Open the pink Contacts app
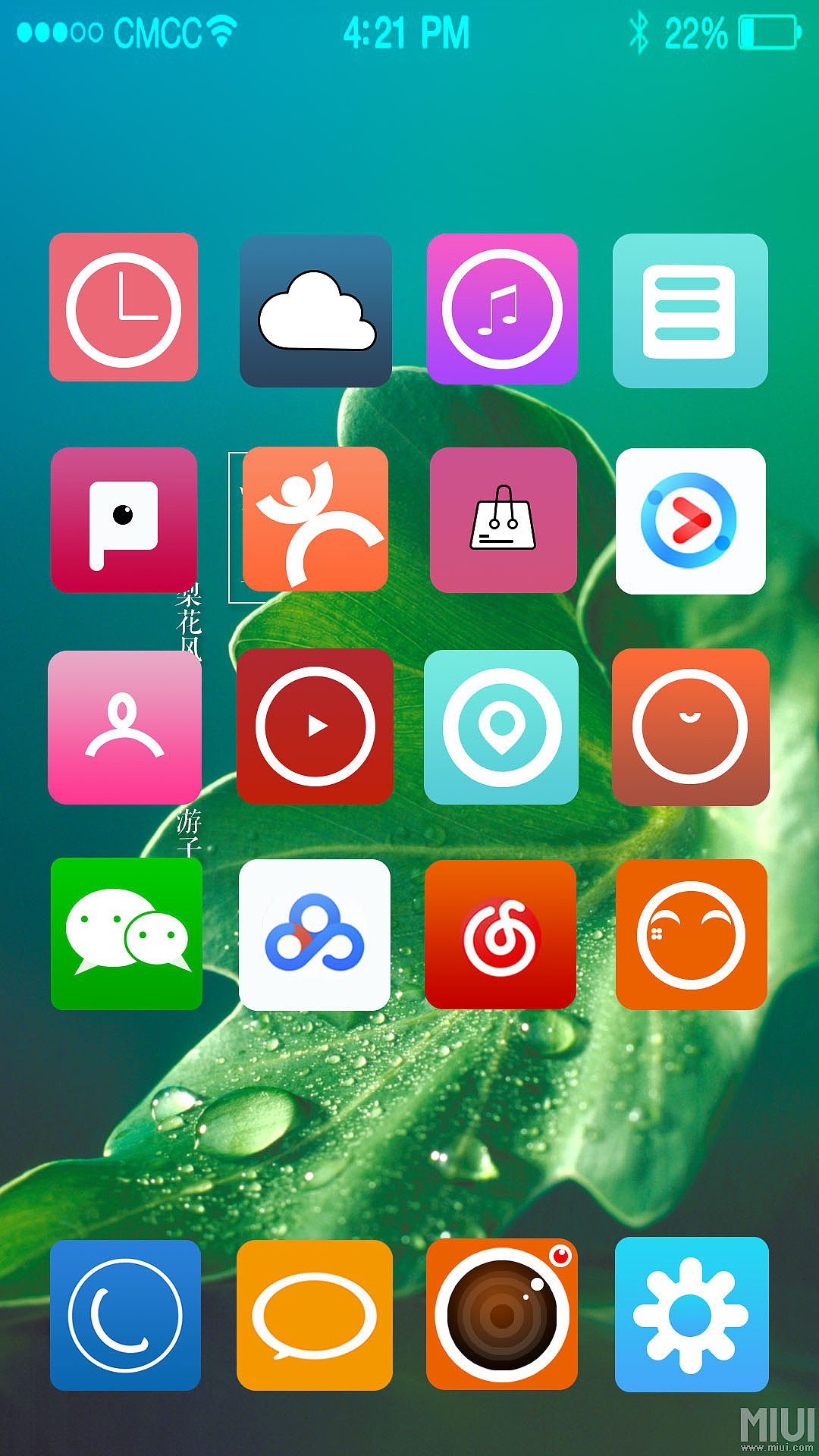 point(124,727)
